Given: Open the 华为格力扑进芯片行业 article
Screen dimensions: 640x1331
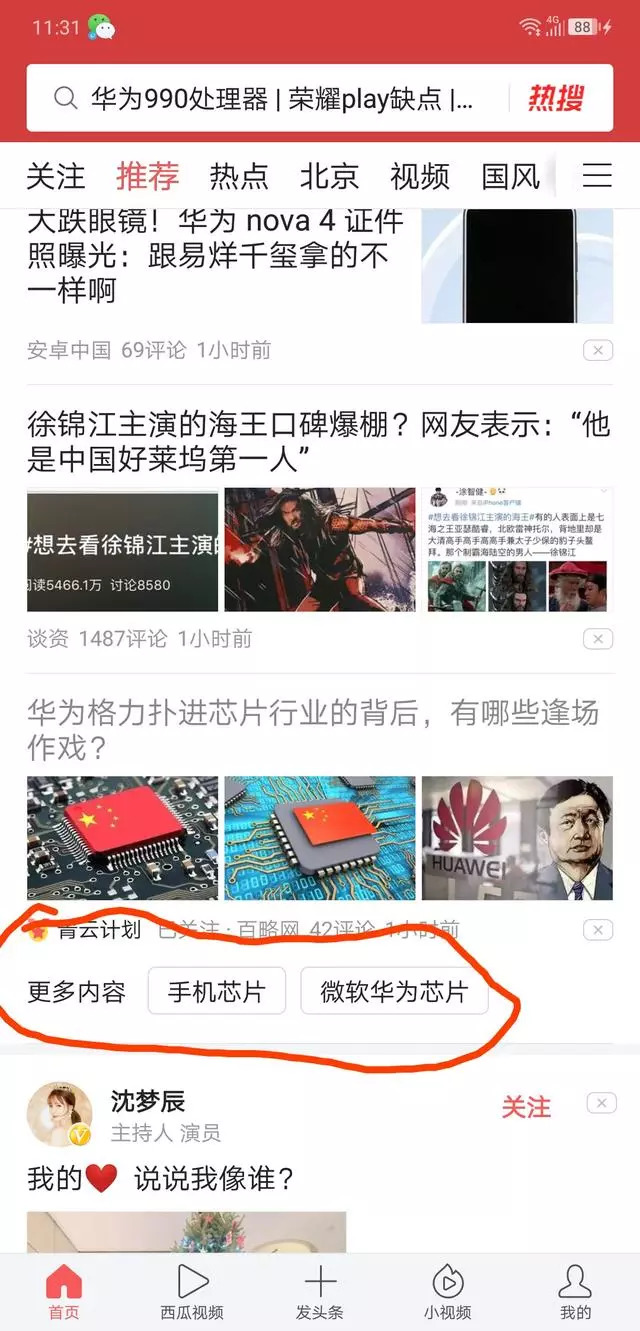Looking at the screenshot, I should point(312,729).
